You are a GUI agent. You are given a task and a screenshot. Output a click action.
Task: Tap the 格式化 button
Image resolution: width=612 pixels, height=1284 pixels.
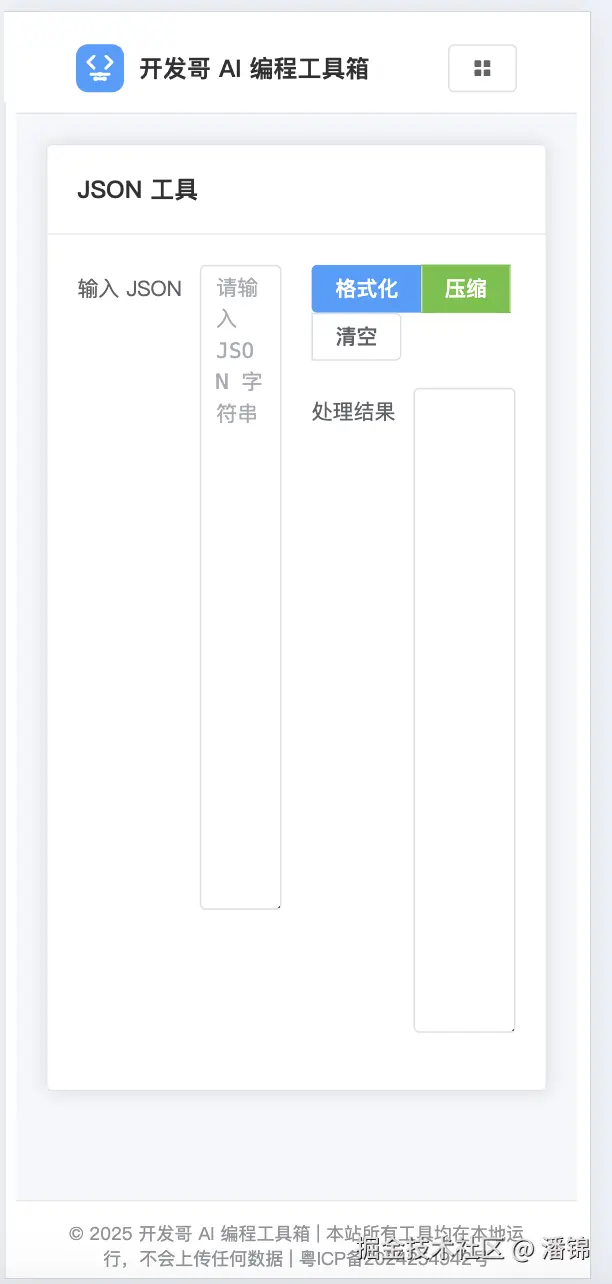point(366,289)
